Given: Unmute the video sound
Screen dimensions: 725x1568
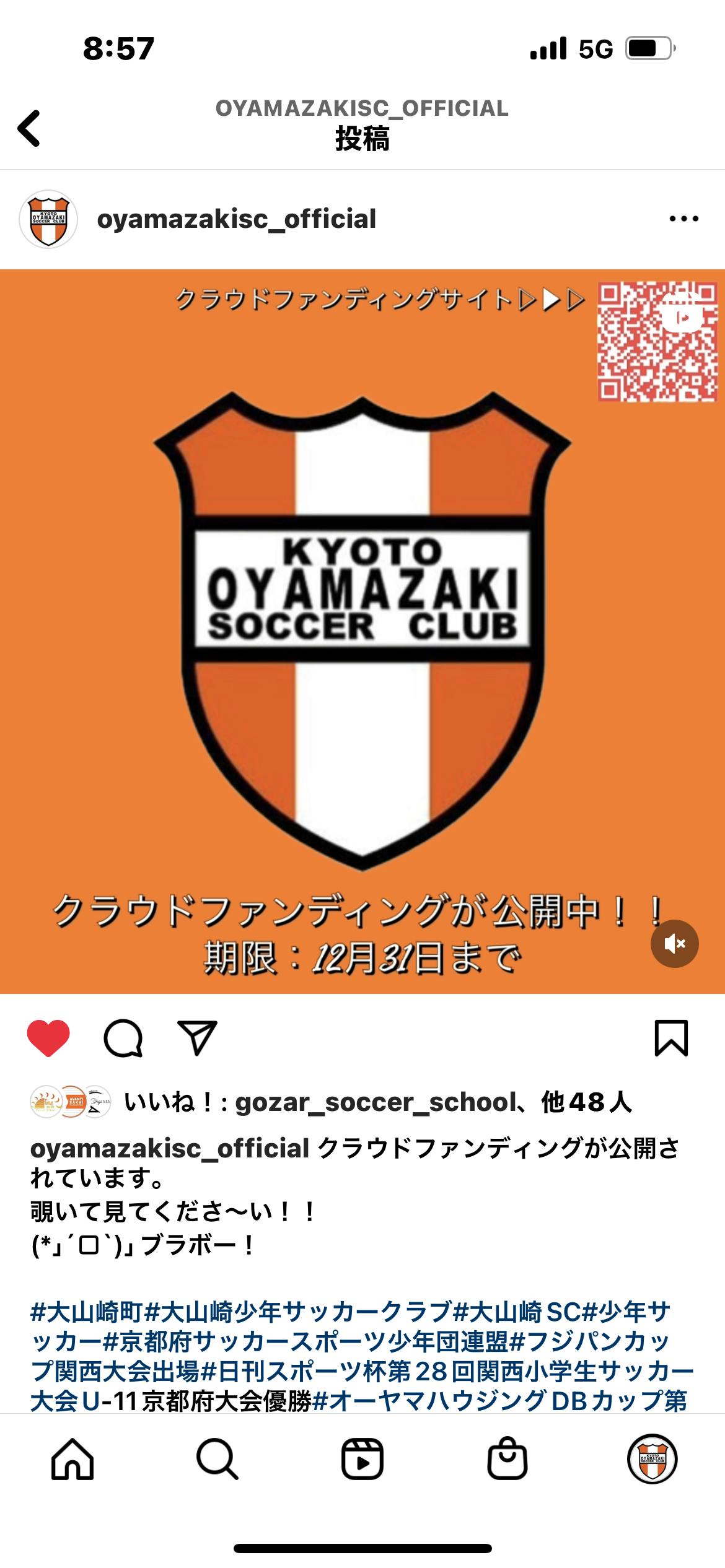Looking at the screenshot, I should click(674, 943).
